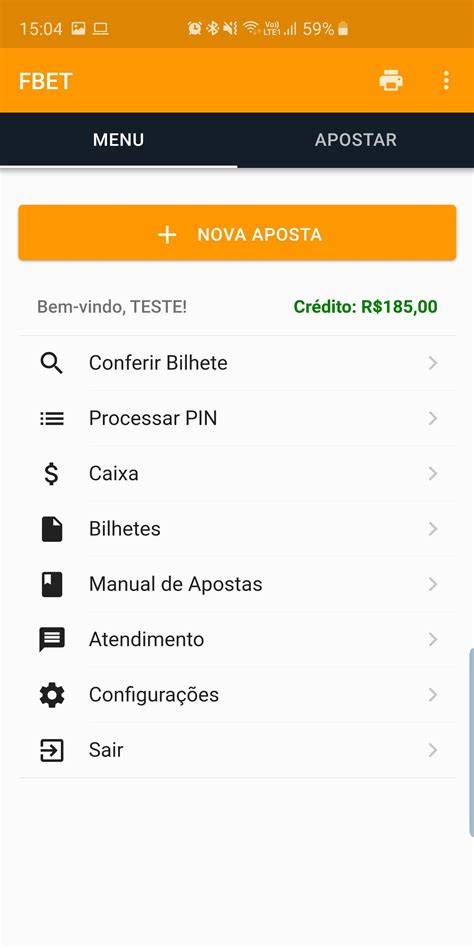Start a NOVA APOSTA

[x=237, y=233]
